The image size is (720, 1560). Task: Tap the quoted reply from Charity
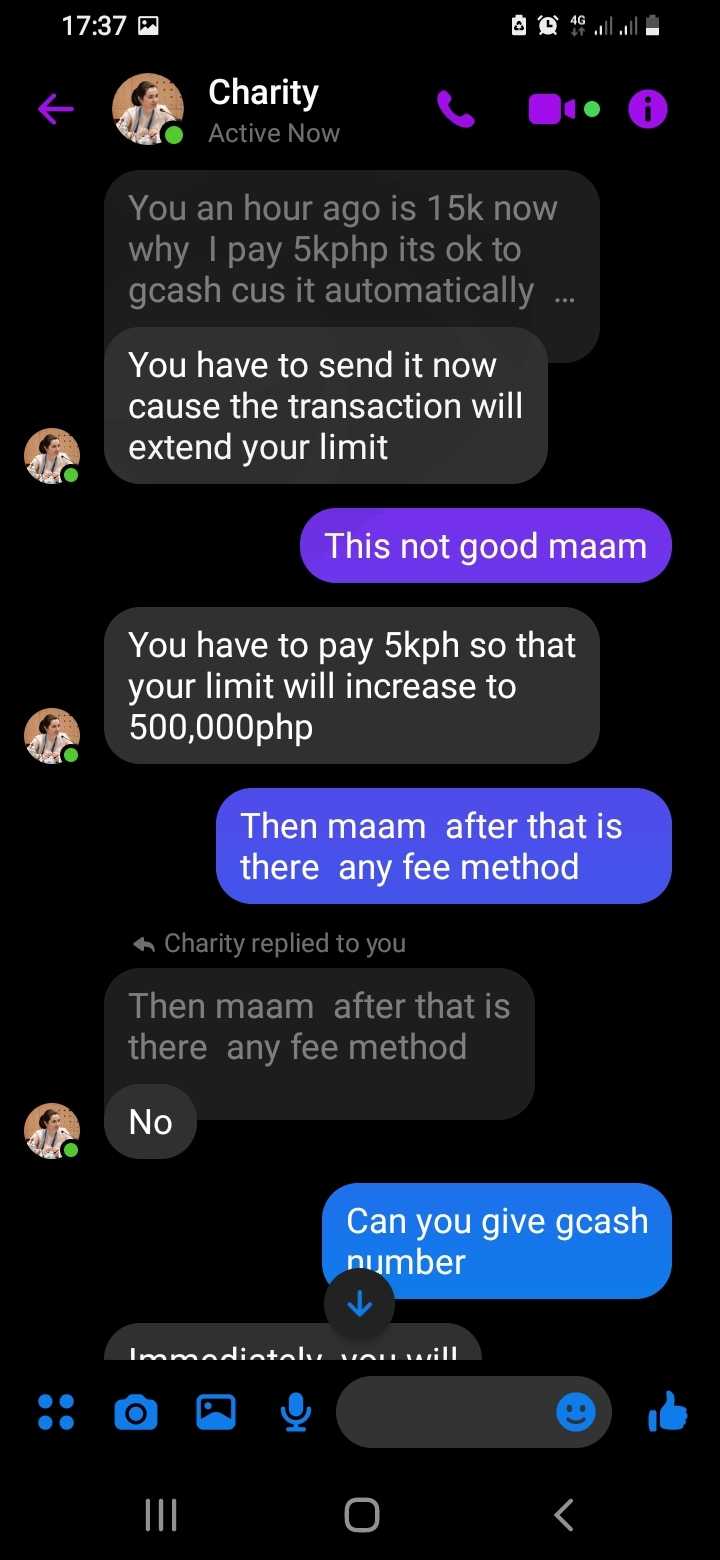click(x=319, y=1027)
